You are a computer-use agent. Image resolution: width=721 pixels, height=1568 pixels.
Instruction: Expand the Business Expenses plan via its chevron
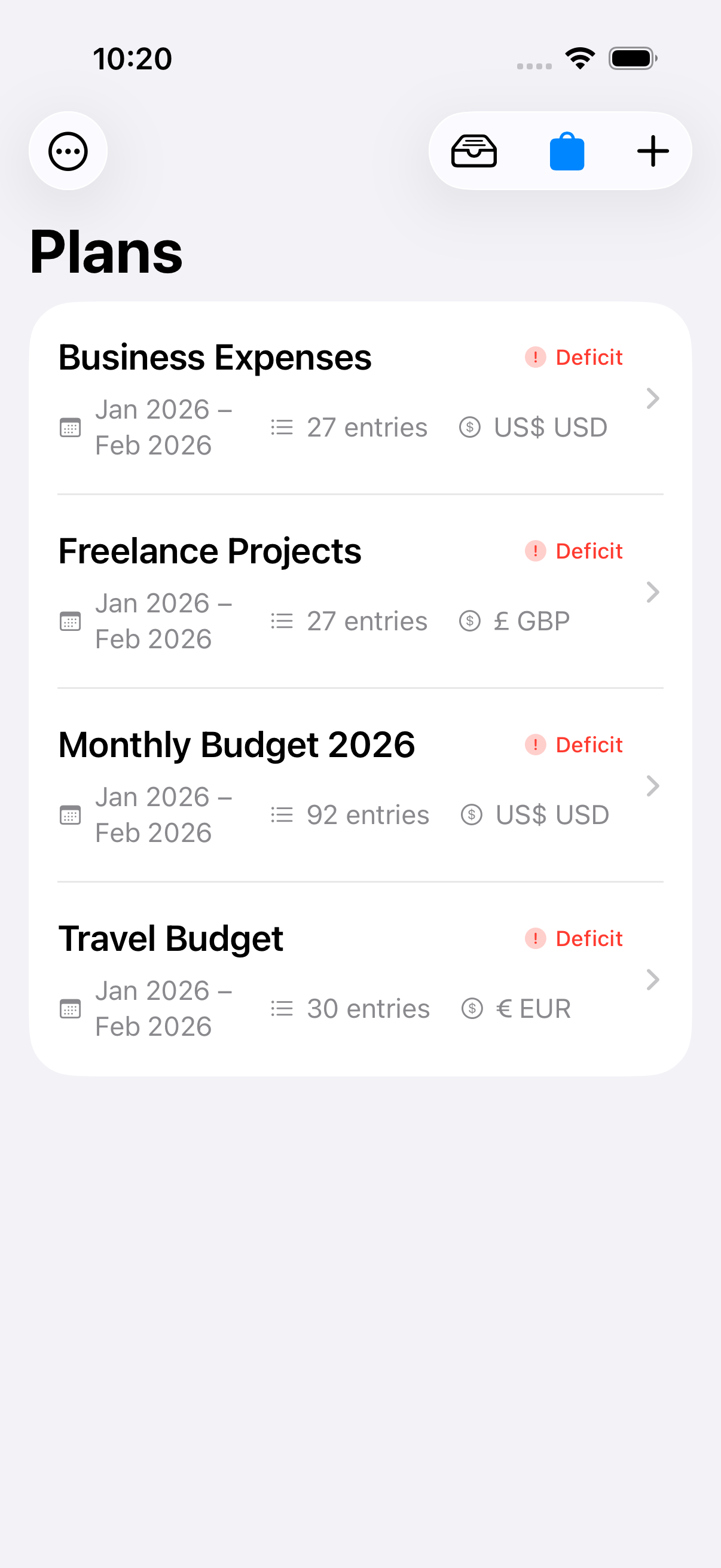tap(653, 399)
